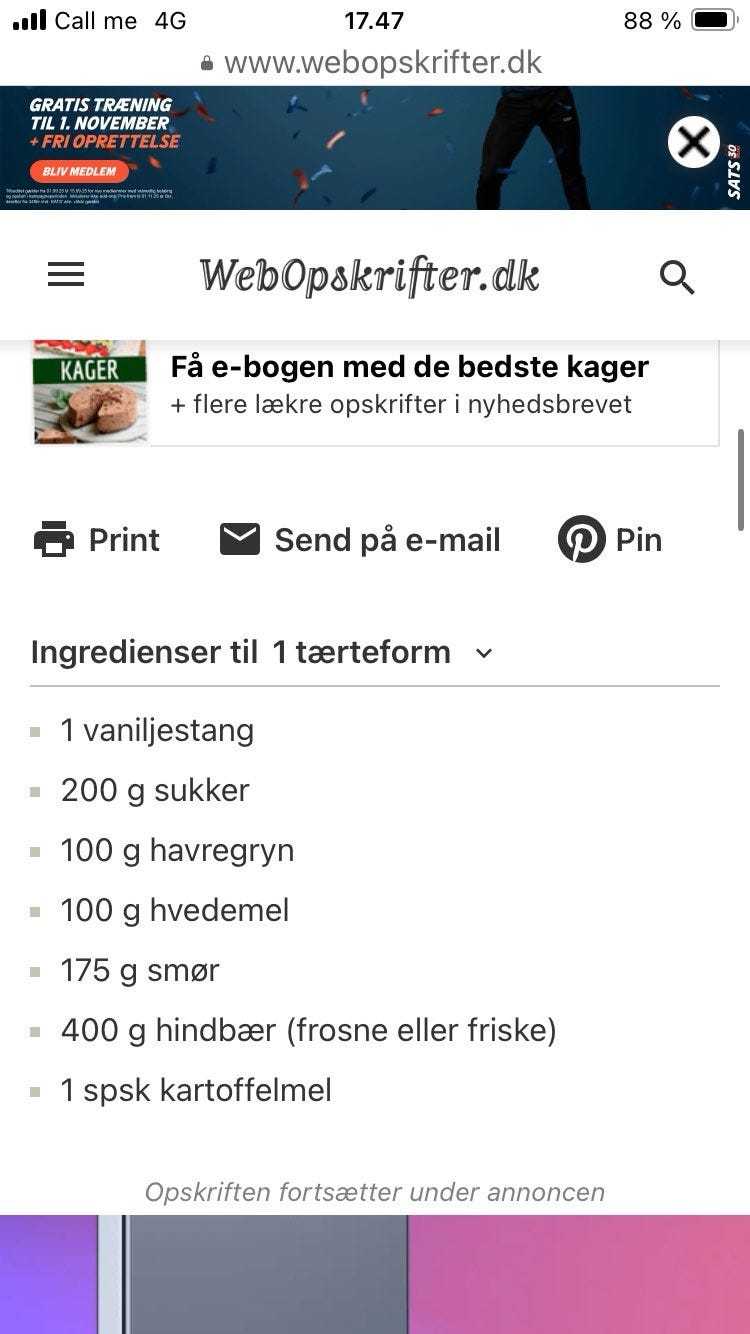Open the hamburger navigation menu

tap(66, 275)
